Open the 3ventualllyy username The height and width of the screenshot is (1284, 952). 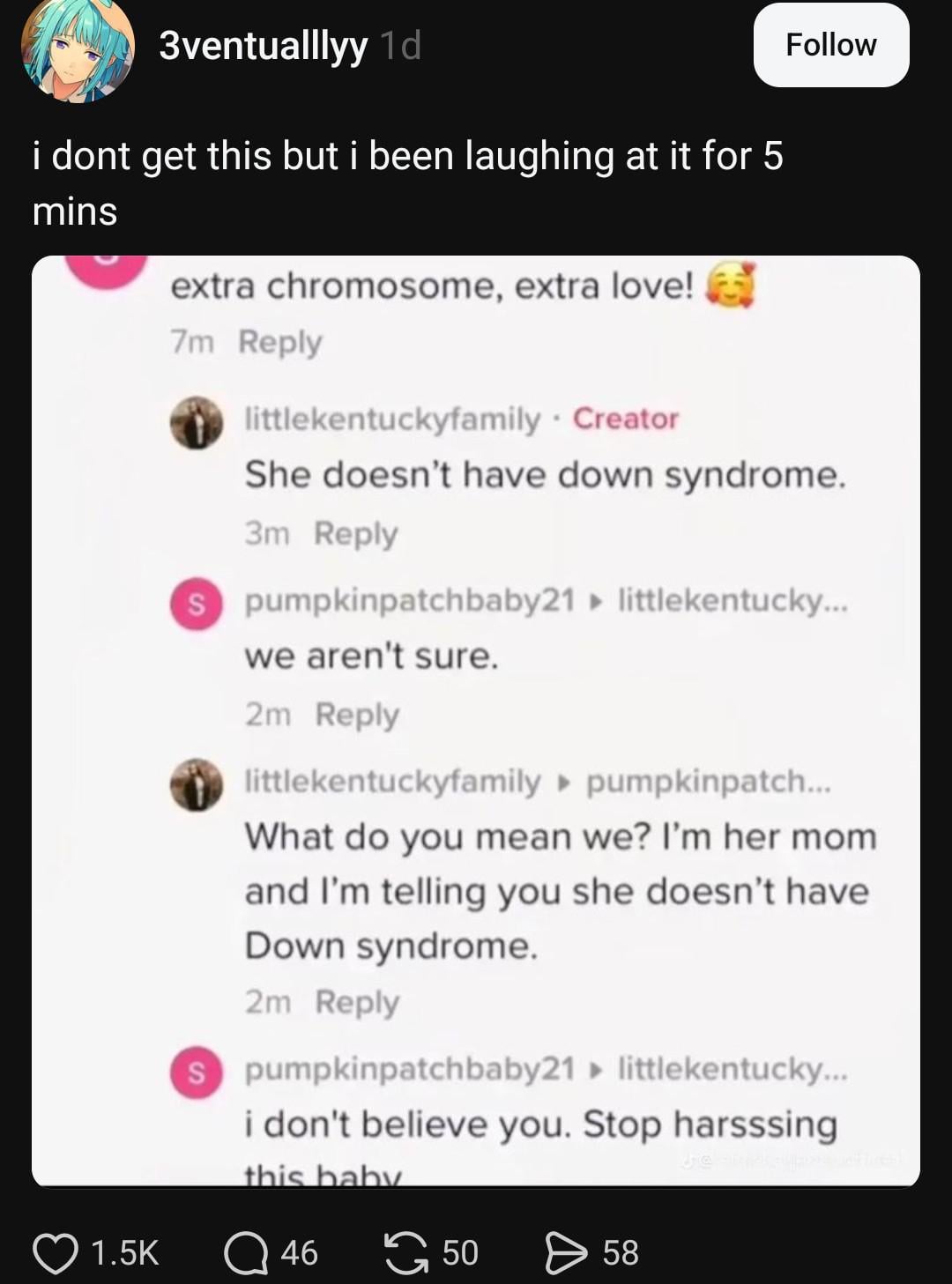pos(263,46)
